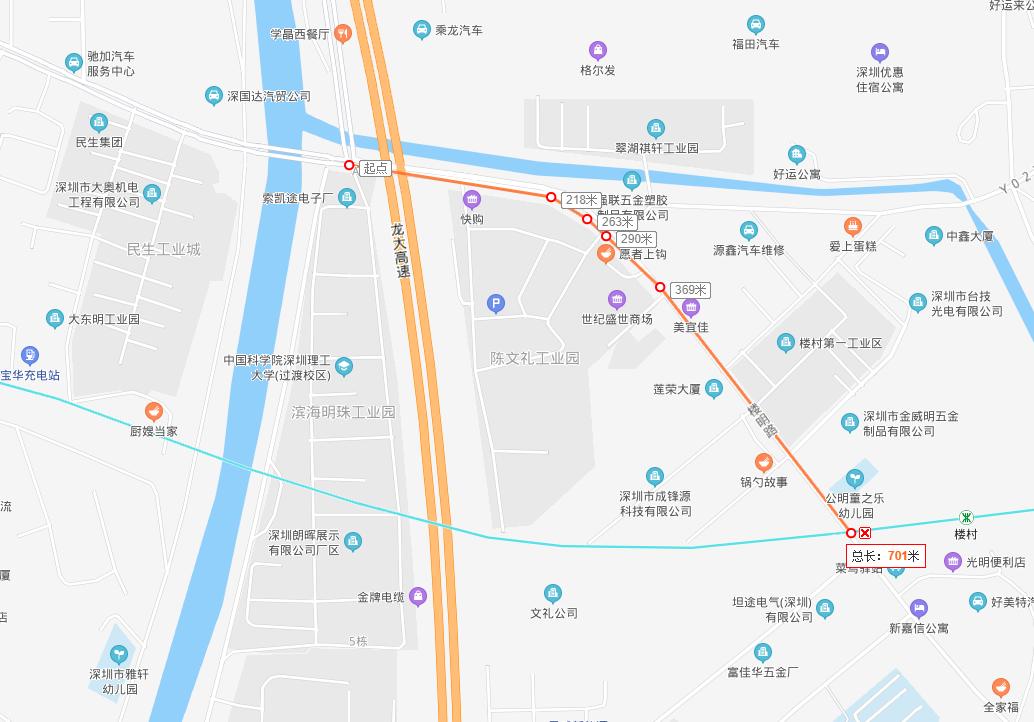
Task: Select the 愿者上钩 restaurant marker
Action: coord(605,254)
